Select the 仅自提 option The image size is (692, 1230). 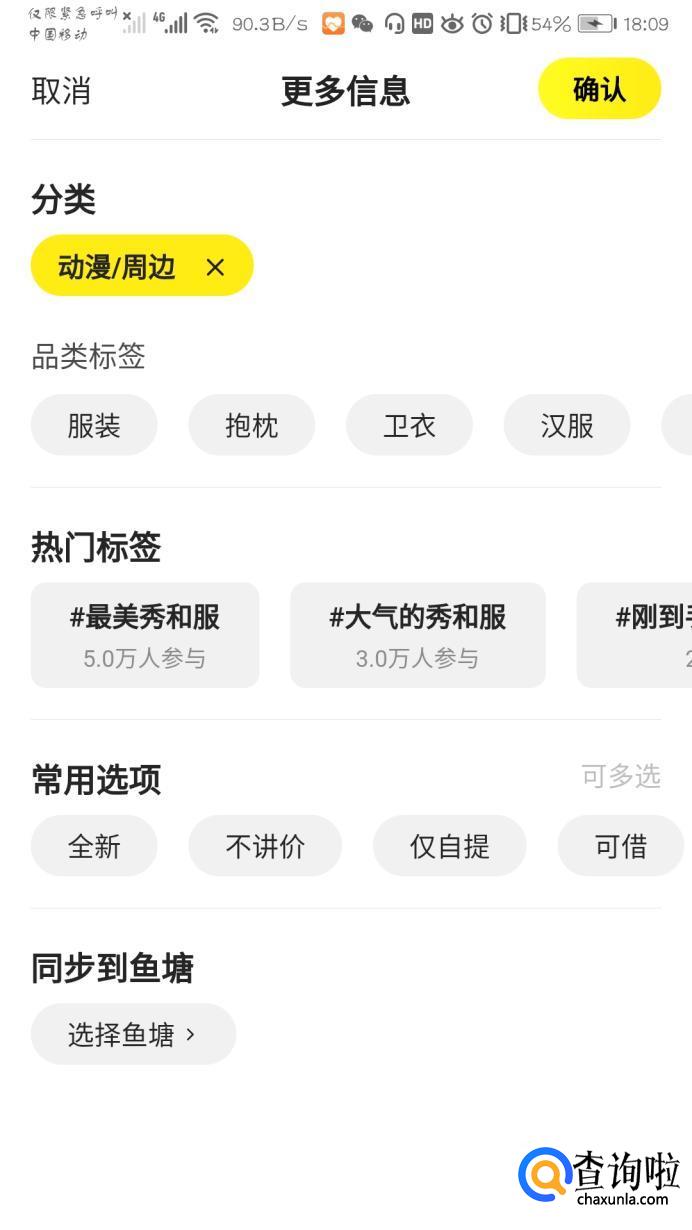pyautogui.click(x=449, y=846)
